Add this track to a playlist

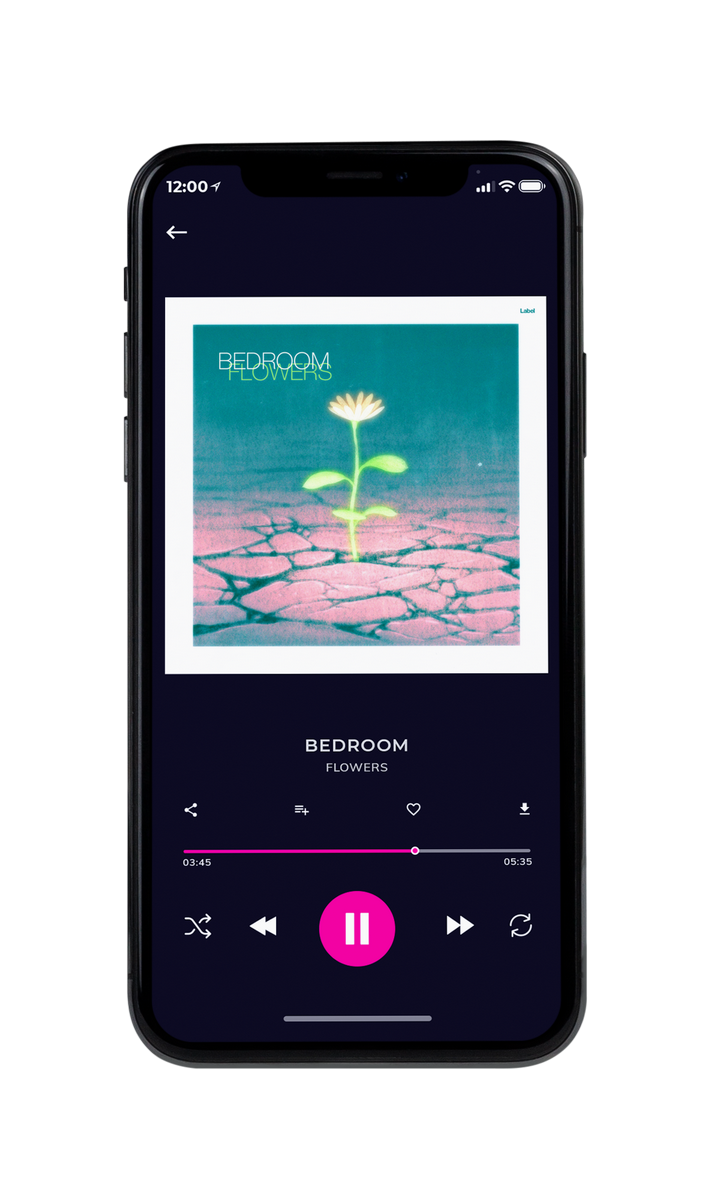(x=301, y=810)
